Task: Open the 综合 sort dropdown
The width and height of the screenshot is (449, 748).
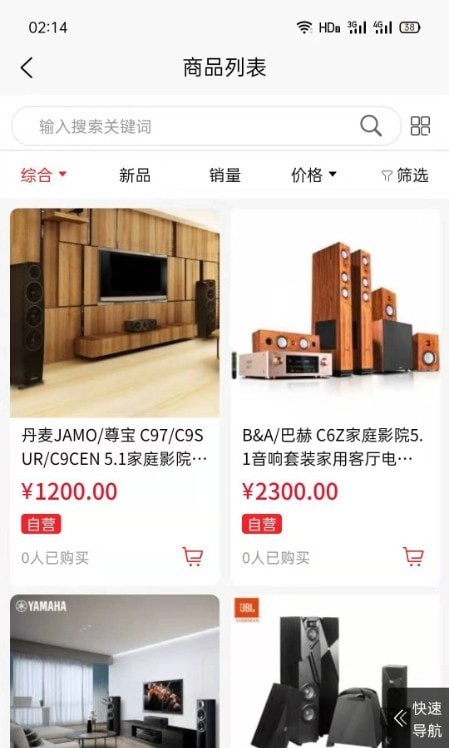Action: click(x=43, y=175)
